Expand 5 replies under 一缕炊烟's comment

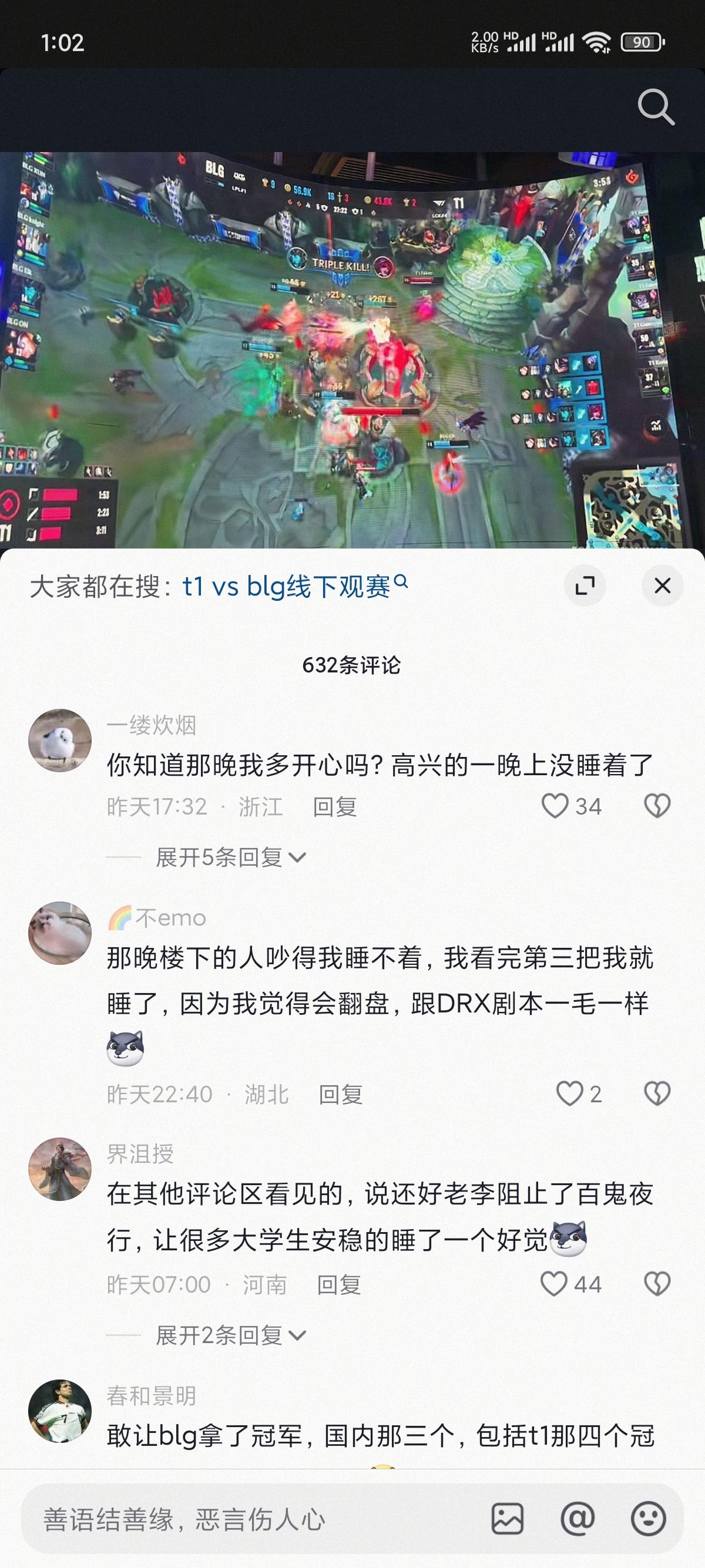point(230,857)
